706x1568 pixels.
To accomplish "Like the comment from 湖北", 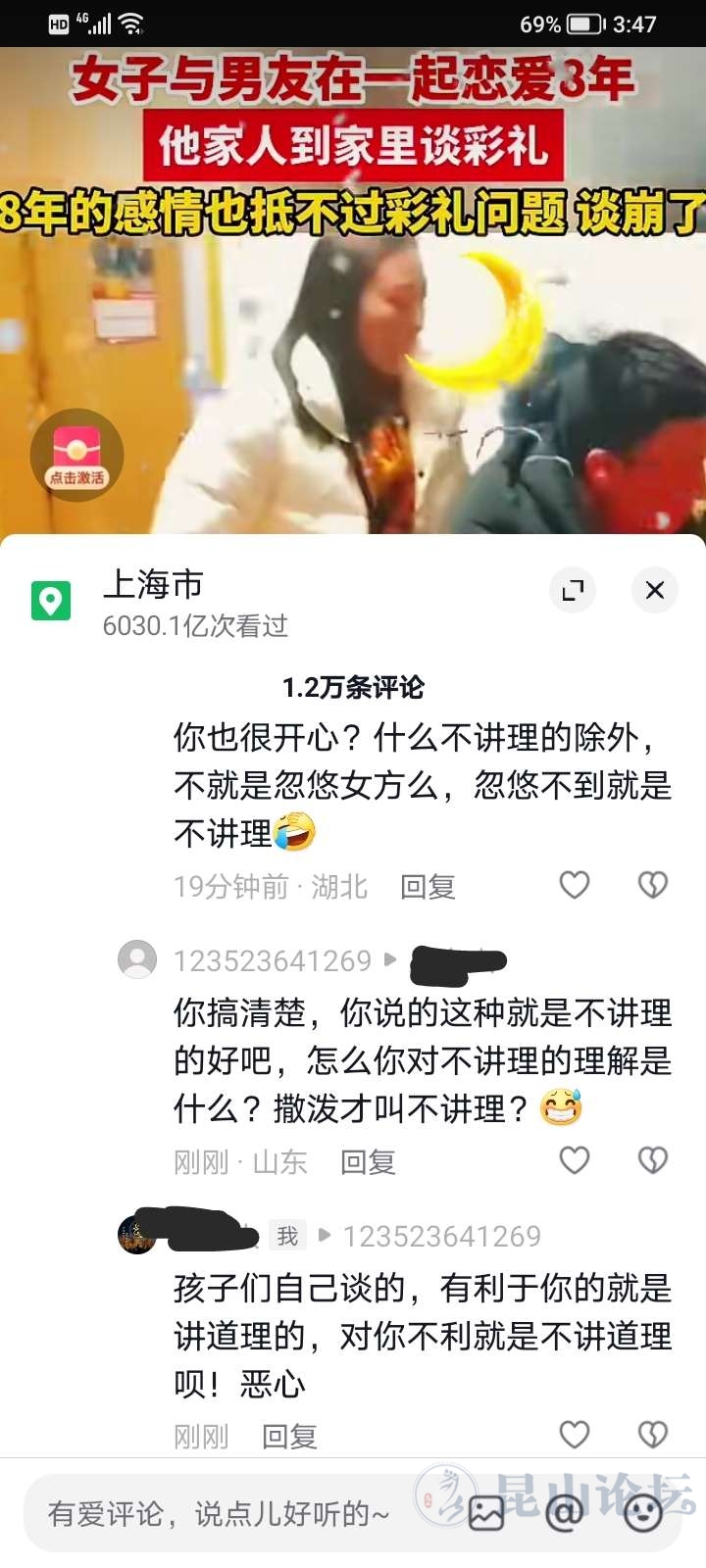I will coord(575,885).
